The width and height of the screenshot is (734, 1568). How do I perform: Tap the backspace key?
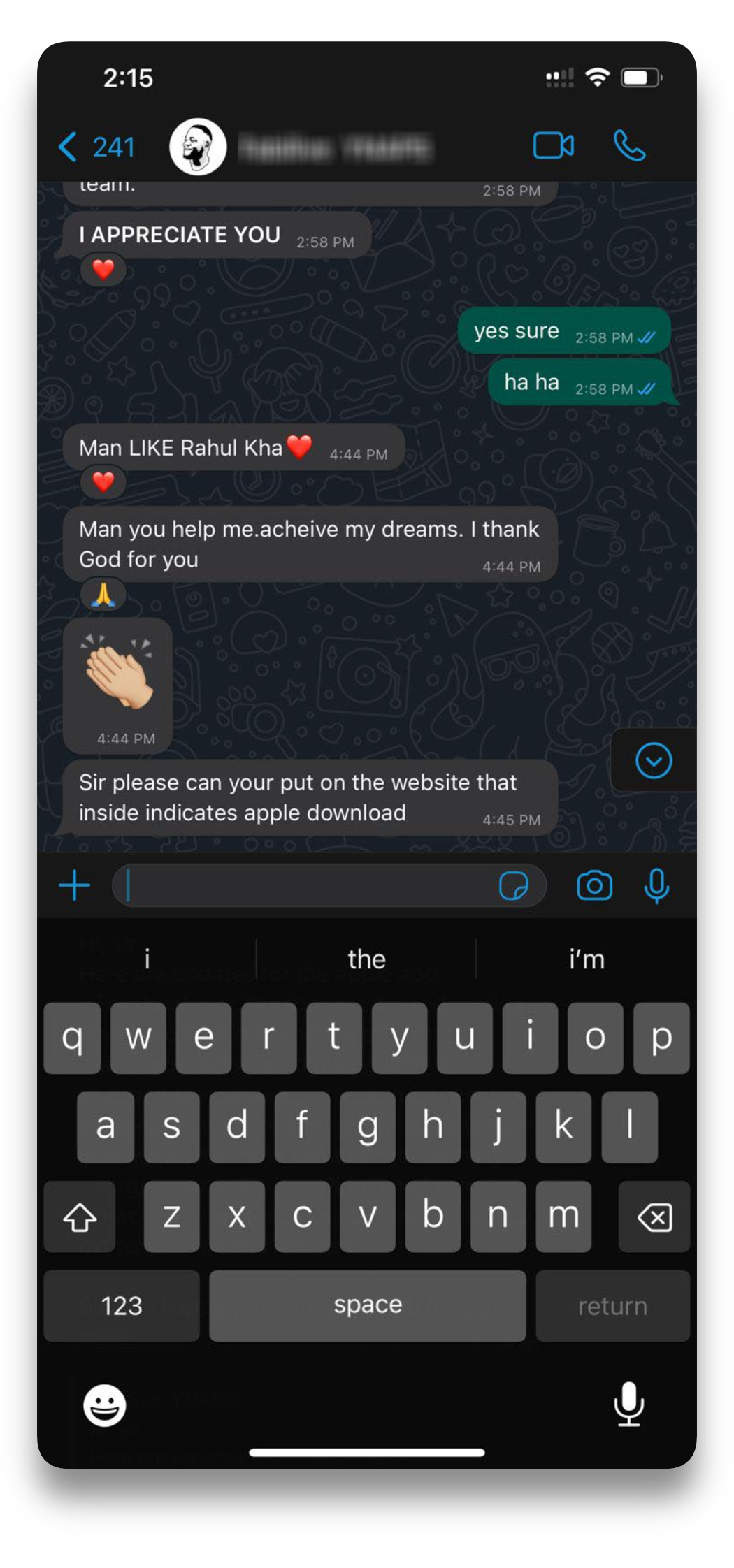coord(654,1217)
